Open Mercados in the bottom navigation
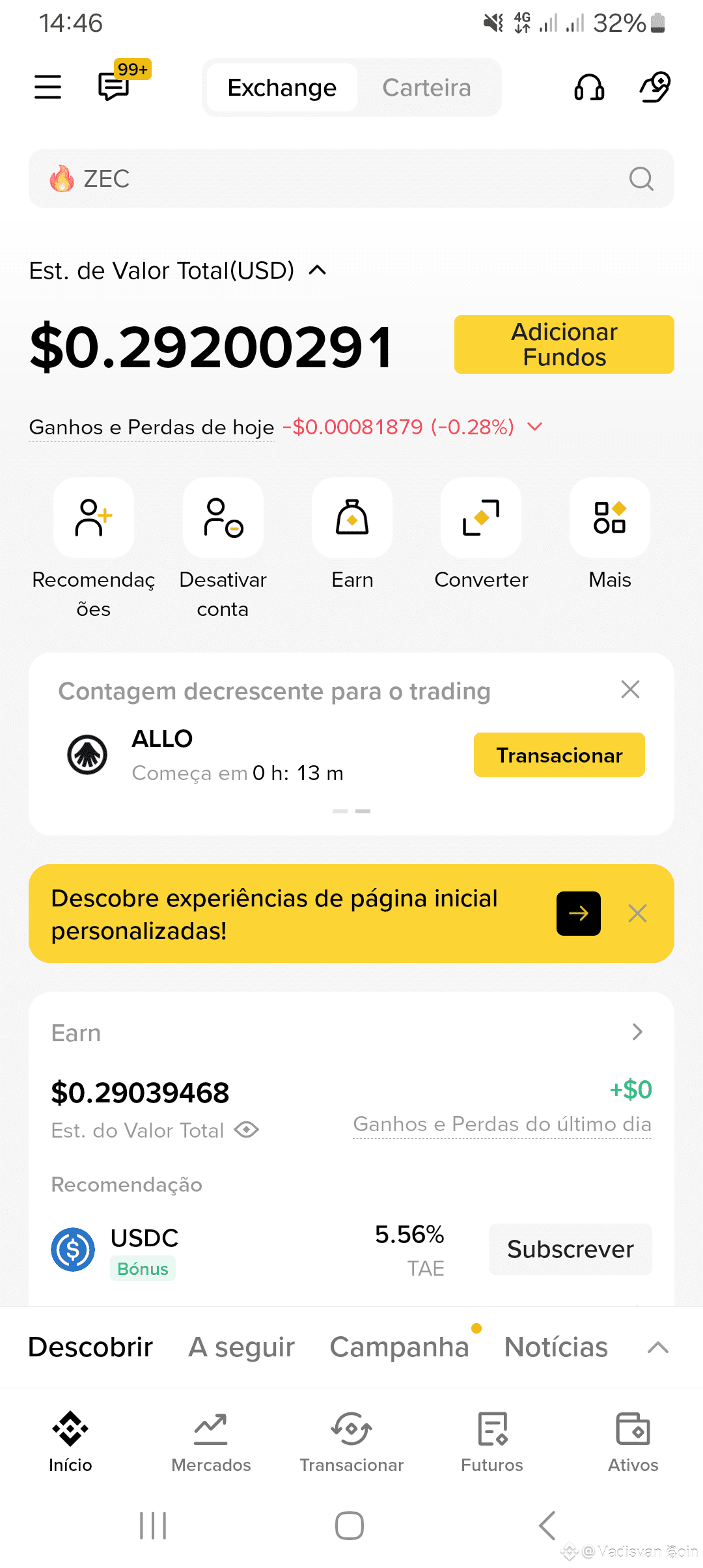 (x=211, y=1442)
